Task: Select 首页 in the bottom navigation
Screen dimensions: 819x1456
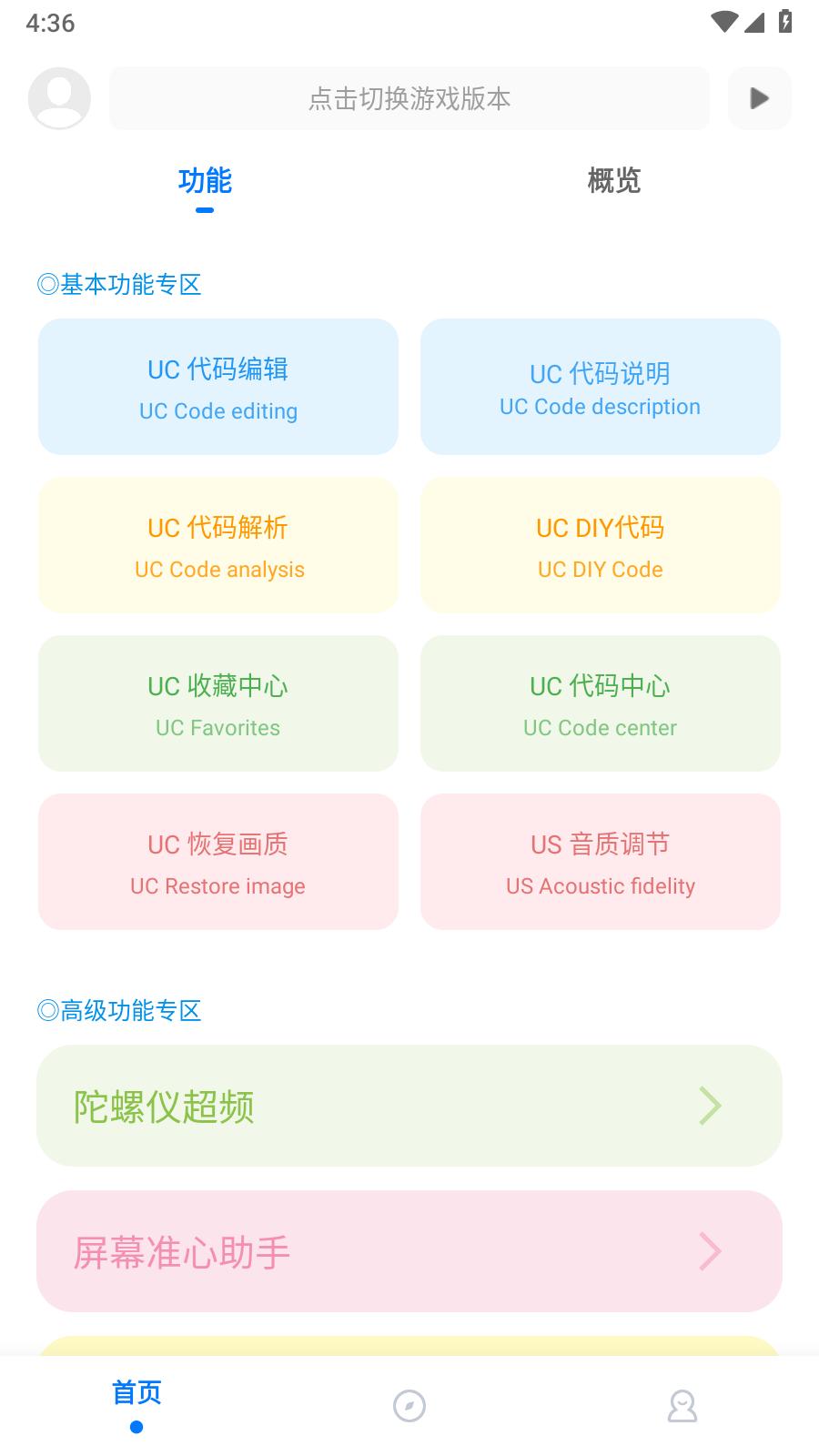Action: (x=136, y=1392)
